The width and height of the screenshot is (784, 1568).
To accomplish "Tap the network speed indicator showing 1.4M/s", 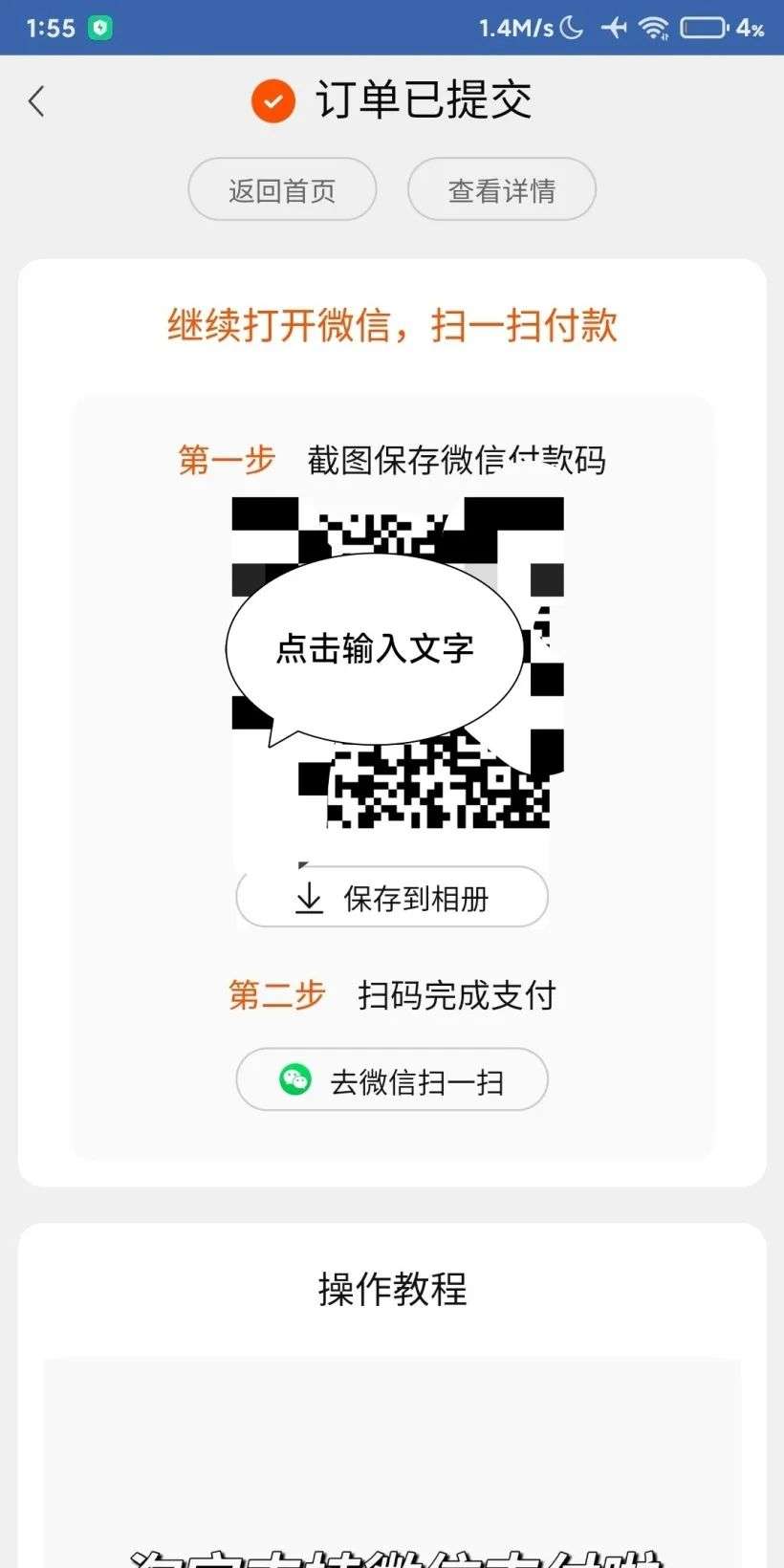I will coord(514,28).
